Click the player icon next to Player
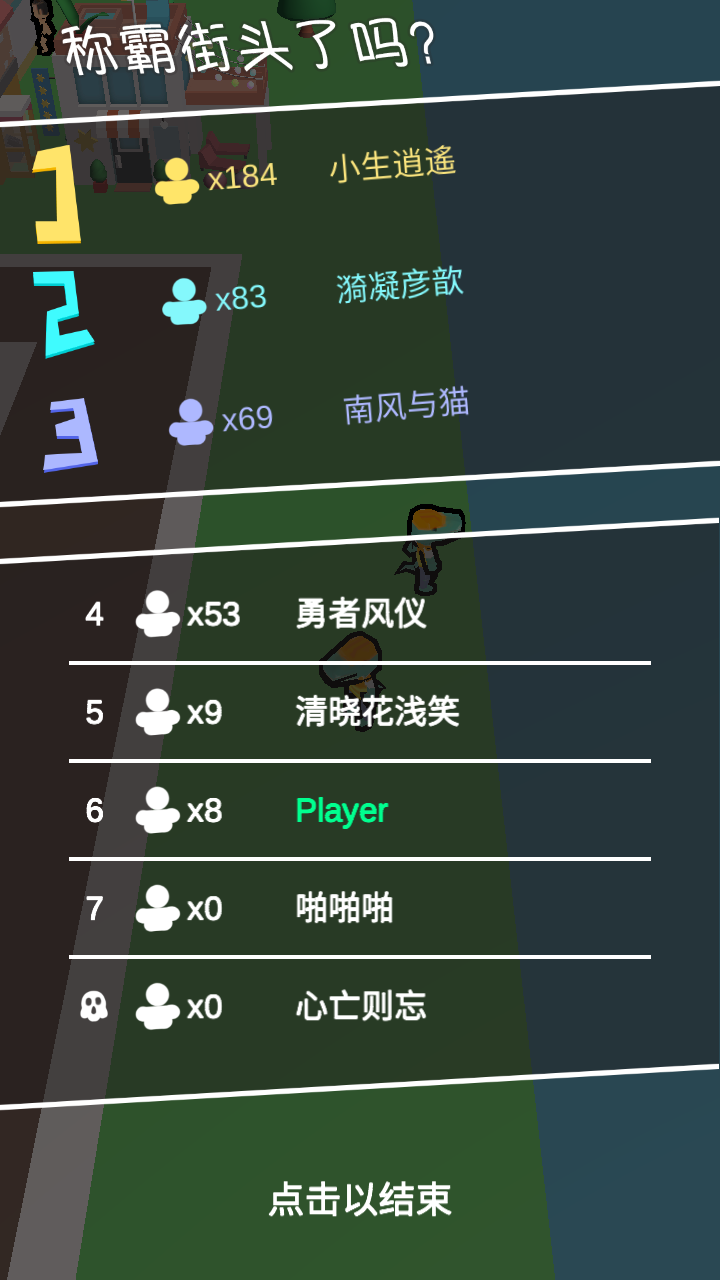 pos(156,811)
